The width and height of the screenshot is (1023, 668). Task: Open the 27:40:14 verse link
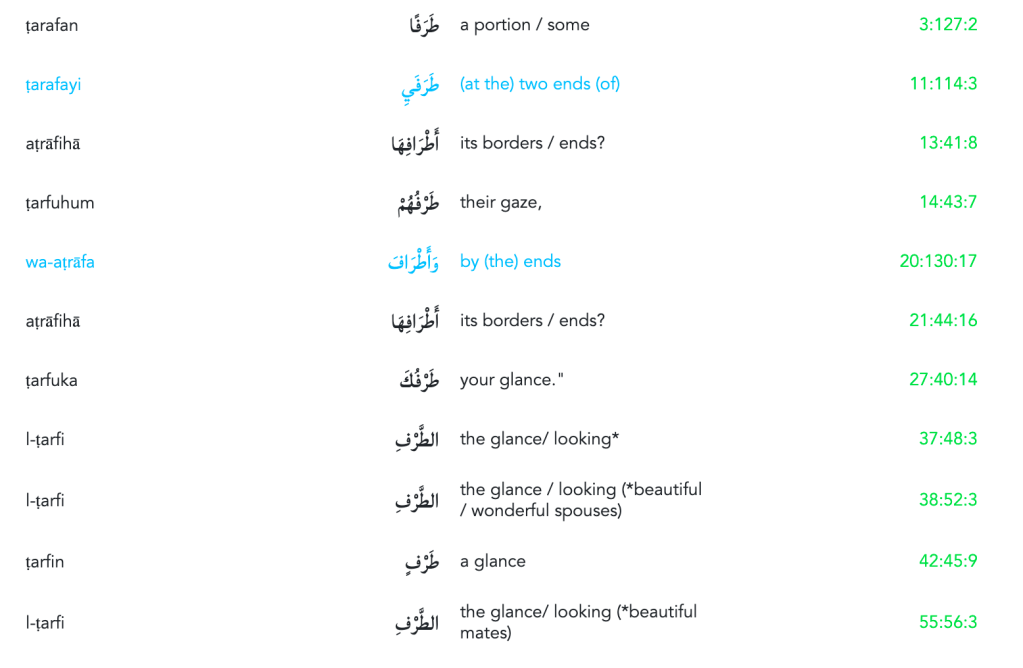943,380
